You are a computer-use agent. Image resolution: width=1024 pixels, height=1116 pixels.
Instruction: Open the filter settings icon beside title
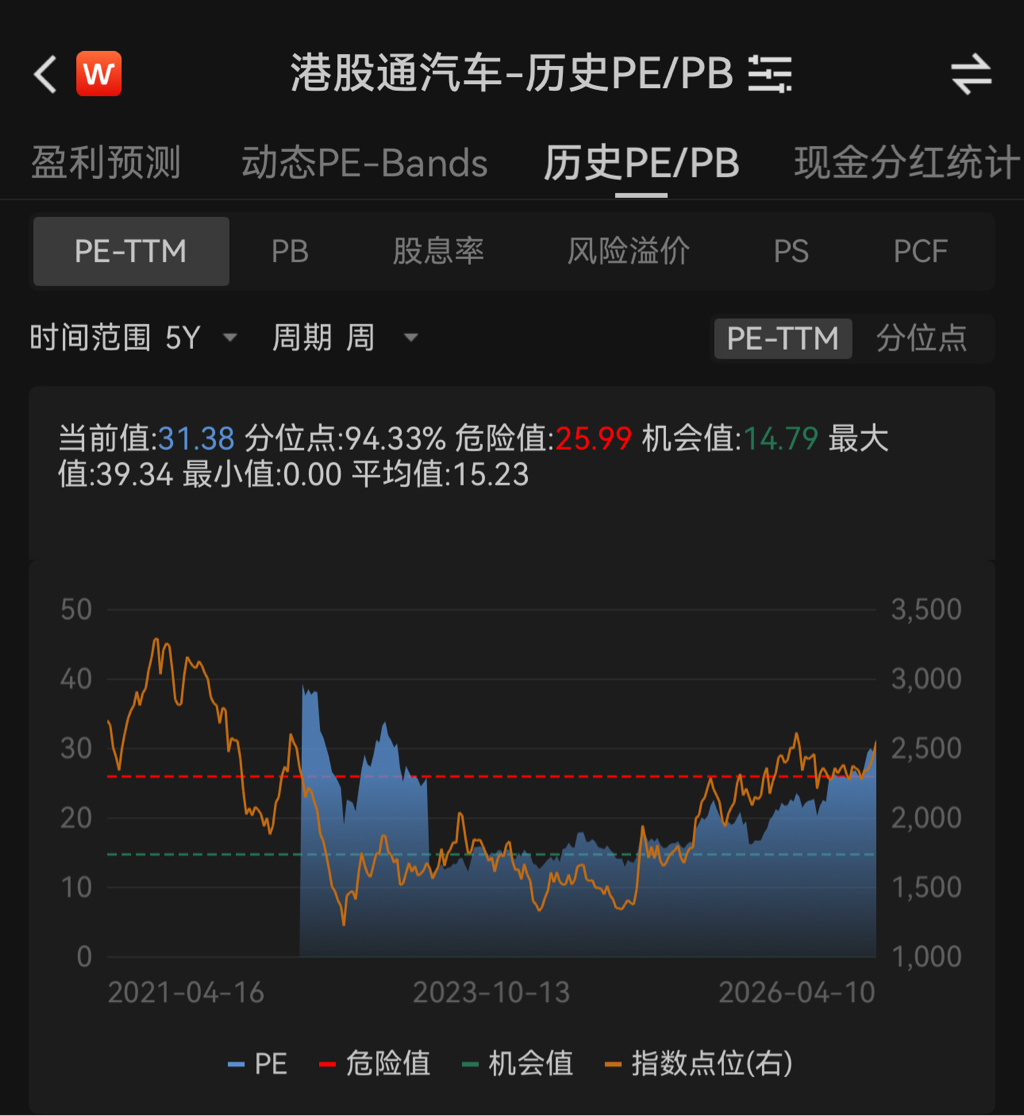[x=770, y=74]
